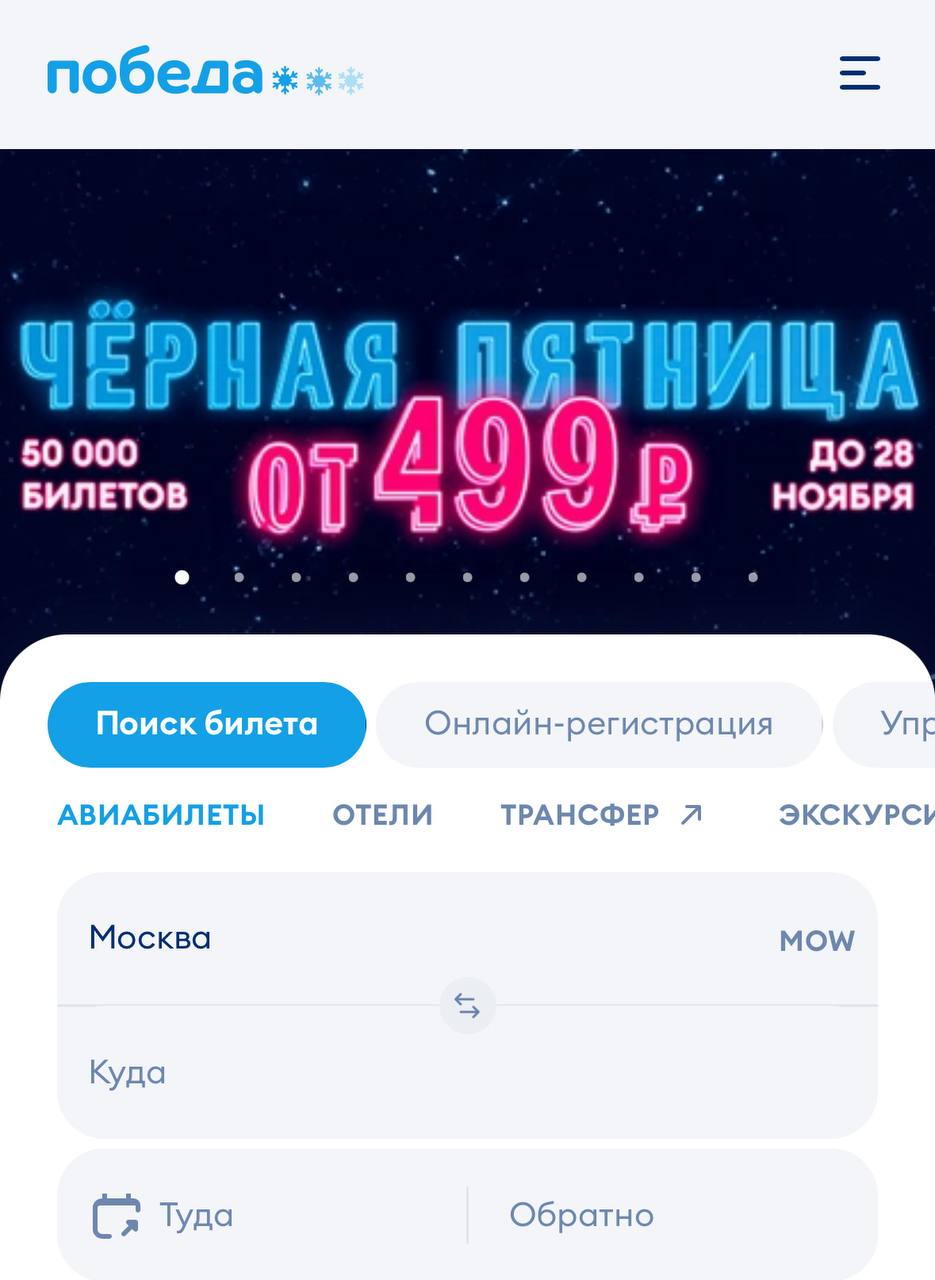
Task: Select the Обратно return date field
Action: [580, 1214]
